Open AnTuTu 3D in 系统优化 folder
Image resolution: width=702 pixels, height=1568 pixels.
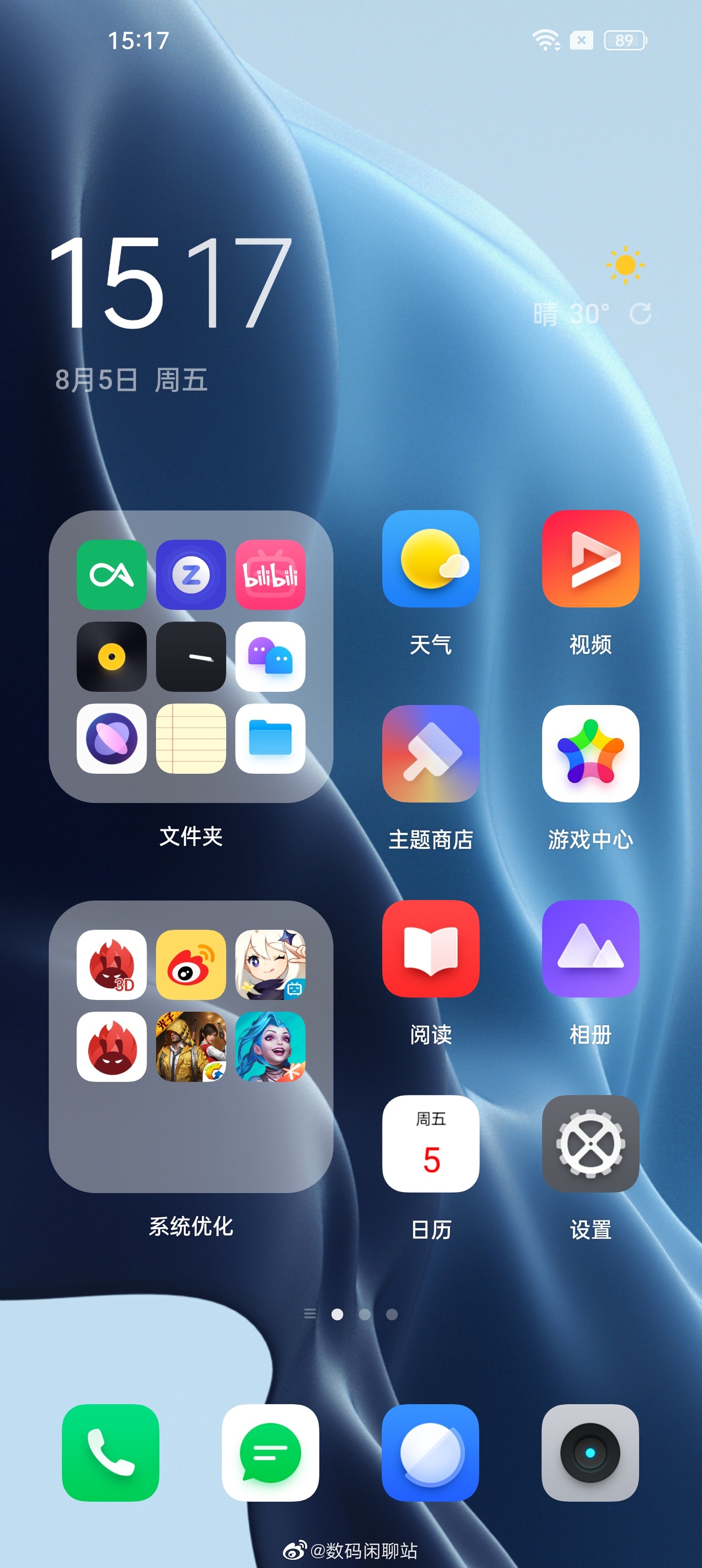pyautogui.click(x=112, y=964)
